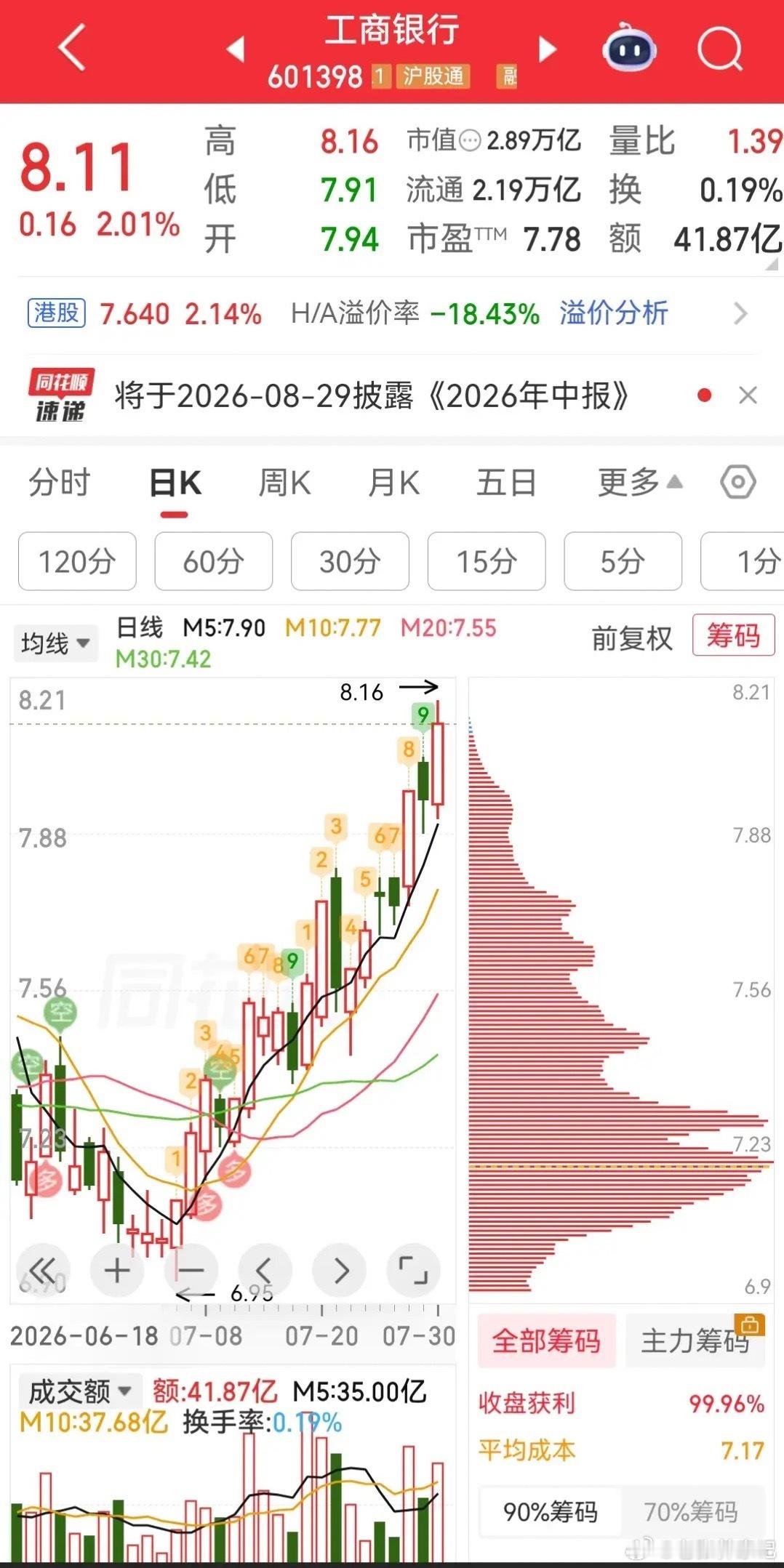Open 溢价分析 link
784x1568 pixels.
click(x=613, y=313)
